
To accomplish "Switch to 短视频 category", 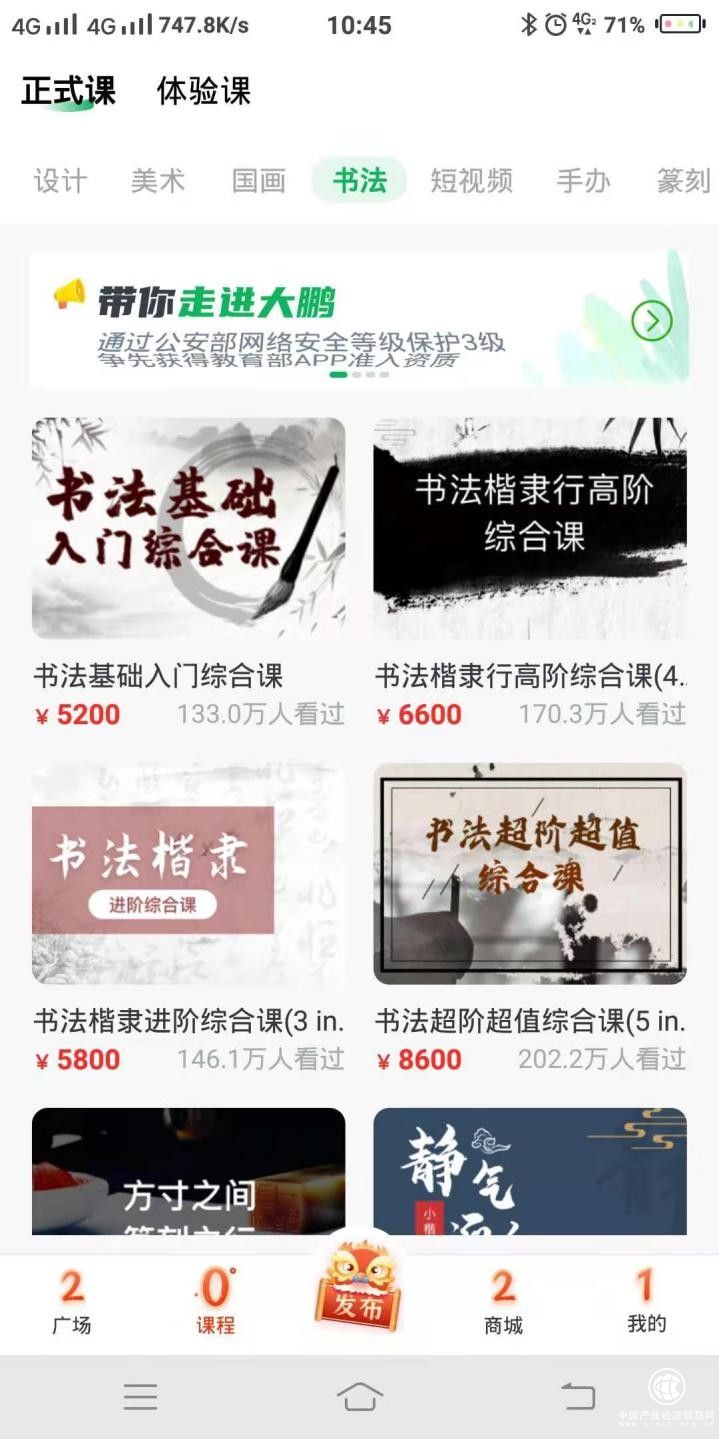I will click(471, 181).
